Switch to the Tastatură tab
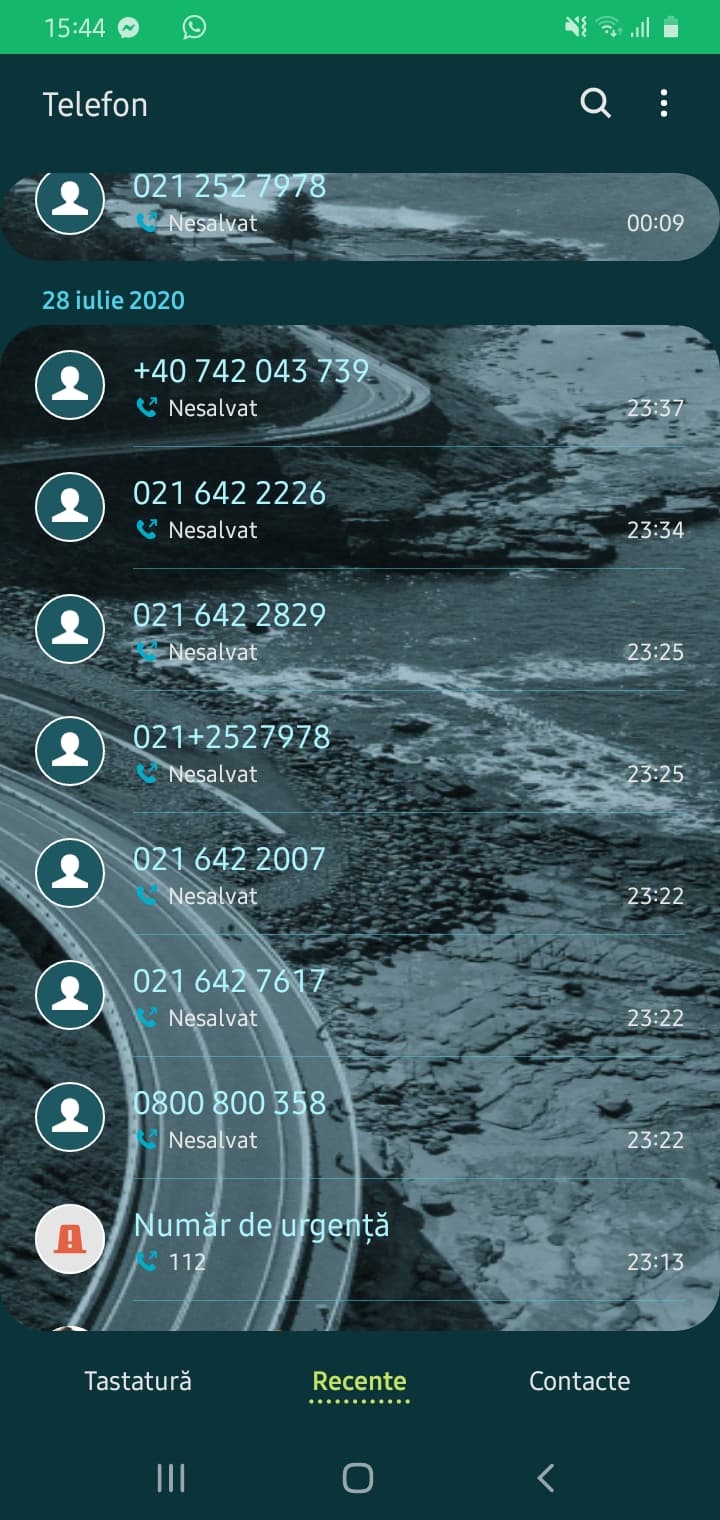 138,1381
